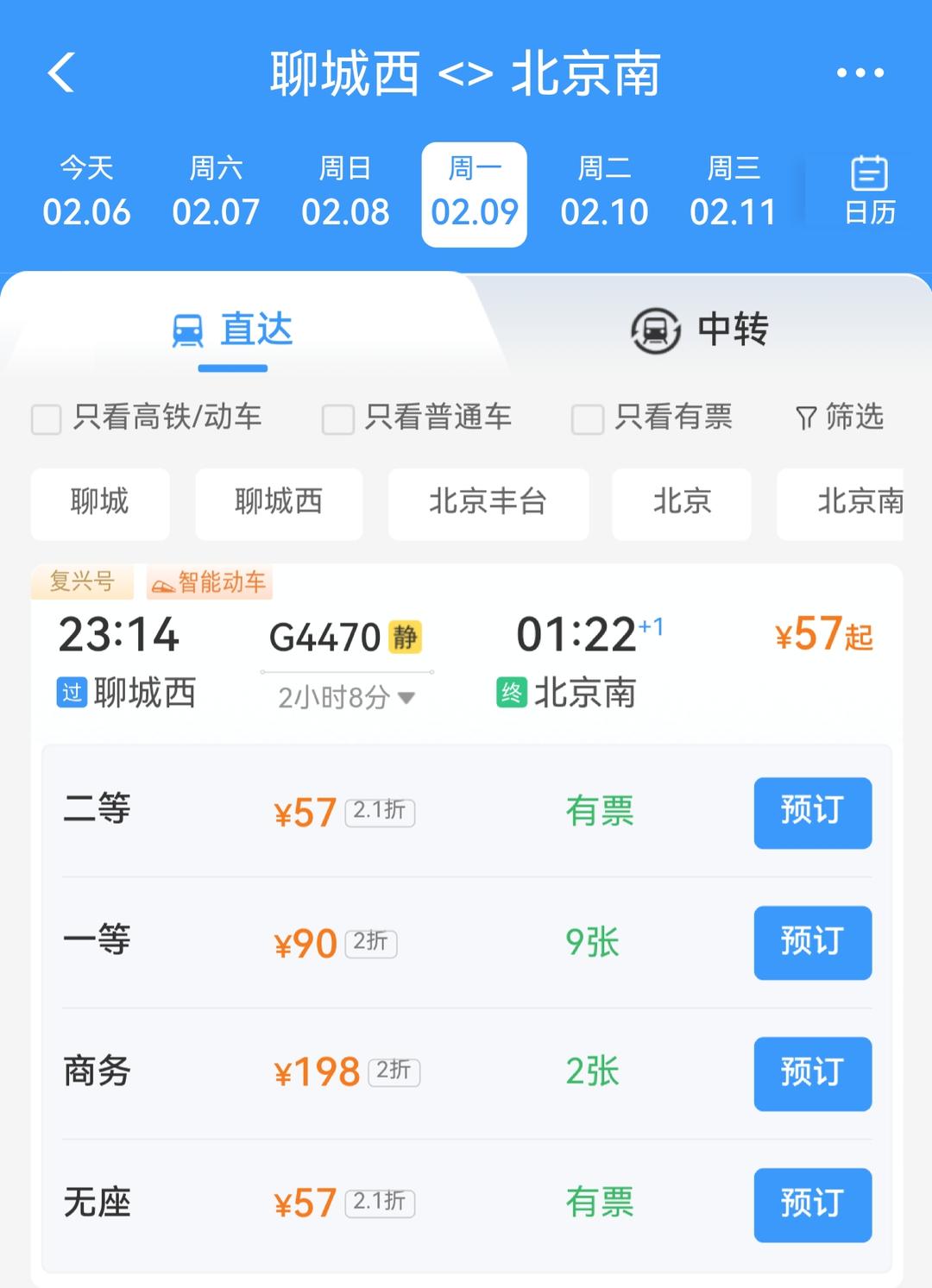
Task: Click the 复兴号 badge
Action: [x=83, y=582]
